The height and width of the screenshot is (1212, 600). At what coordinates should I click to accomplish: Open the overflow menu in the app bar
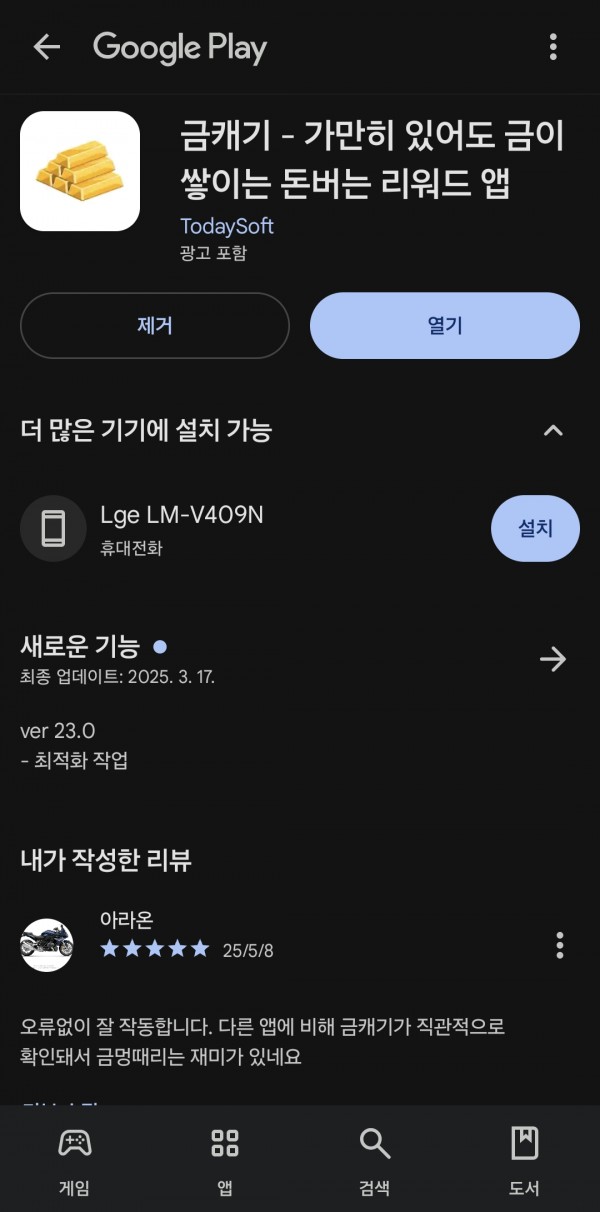(553, 47)
